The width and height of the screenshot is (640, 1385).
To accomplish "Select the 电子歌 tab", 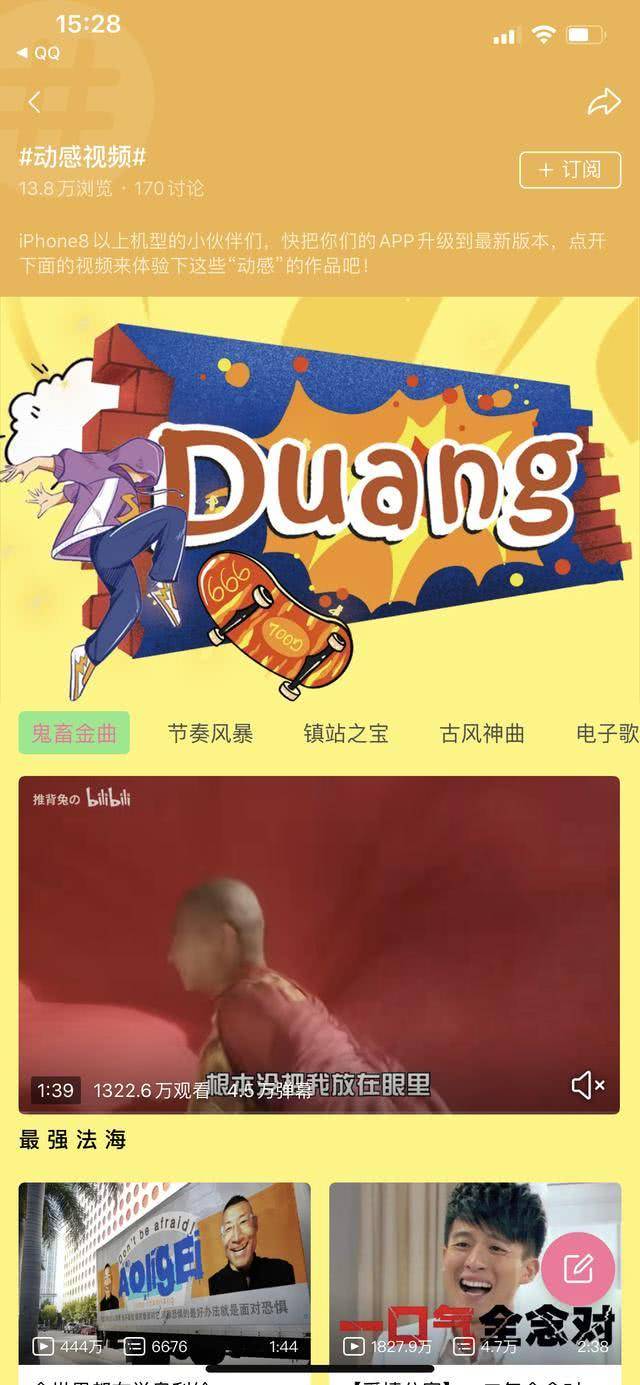I will [607, 733].
